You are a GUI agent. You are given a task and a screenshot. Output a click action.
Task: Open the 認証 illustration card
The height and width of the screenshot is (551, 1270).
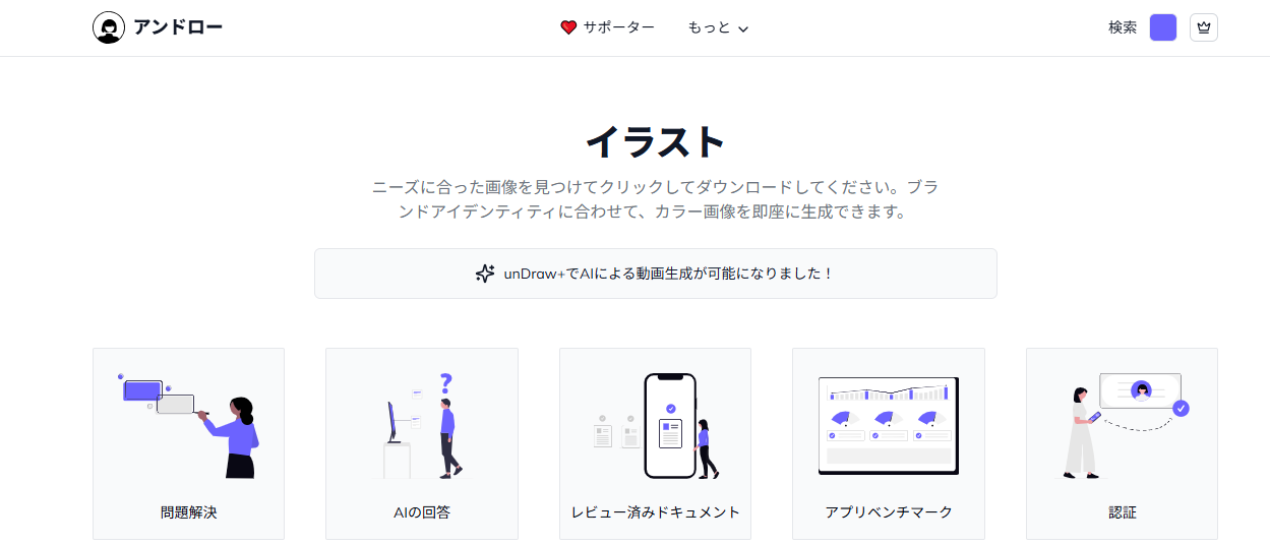click(x=1121, y=443)
